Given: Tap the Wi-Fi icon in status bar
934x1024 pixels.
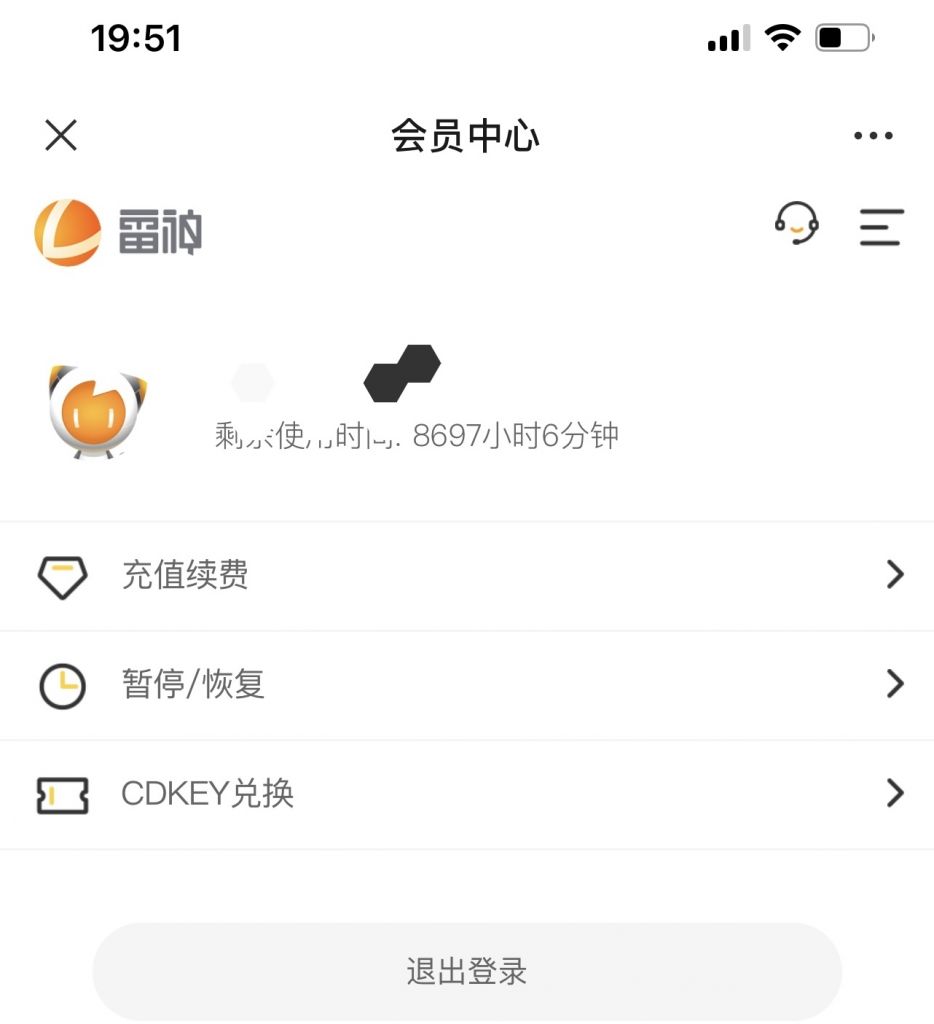Looking at the screenshot, I should click(x=782, y=37).
